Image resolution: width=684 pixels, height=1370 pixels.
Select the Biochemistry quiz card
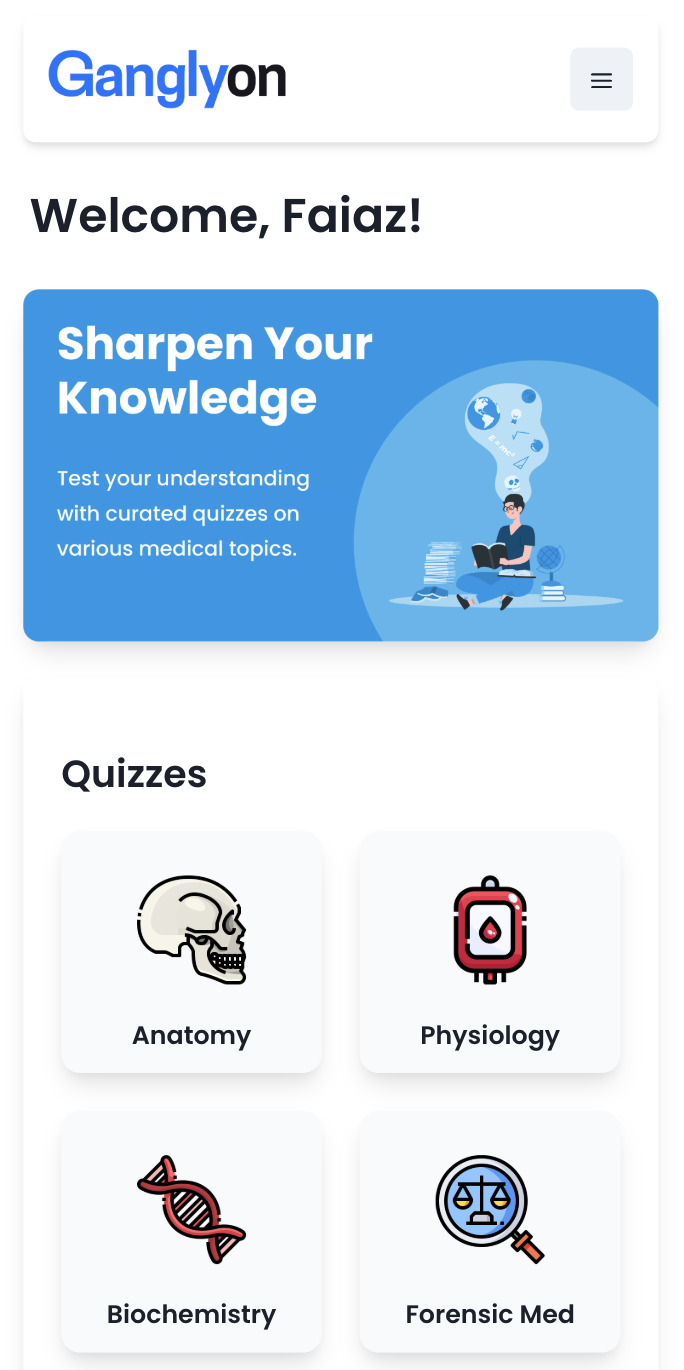pyautogui.click(x=192, y=1231)
